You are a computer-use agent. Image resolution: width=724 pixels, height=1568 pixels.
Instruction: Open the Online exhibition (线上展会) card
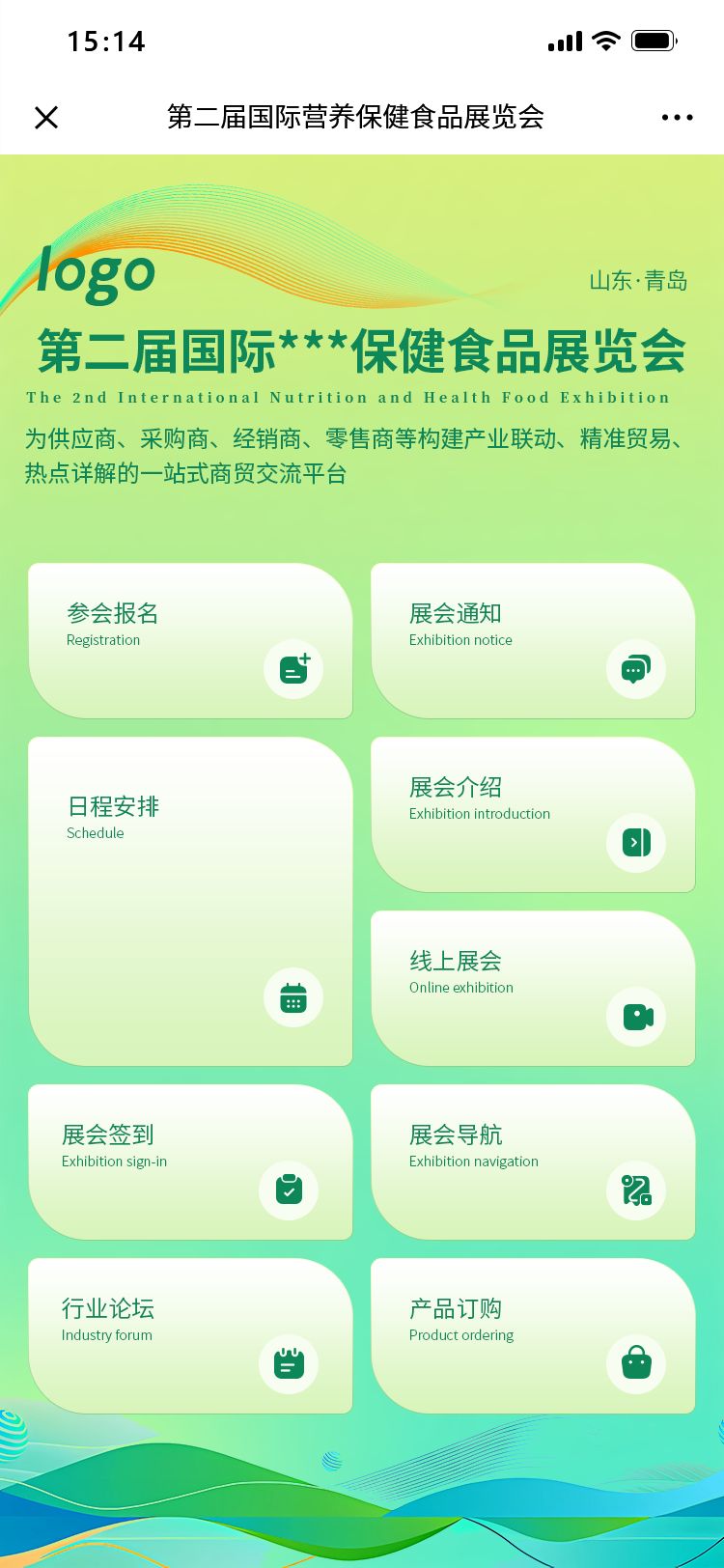click(533, 989)
